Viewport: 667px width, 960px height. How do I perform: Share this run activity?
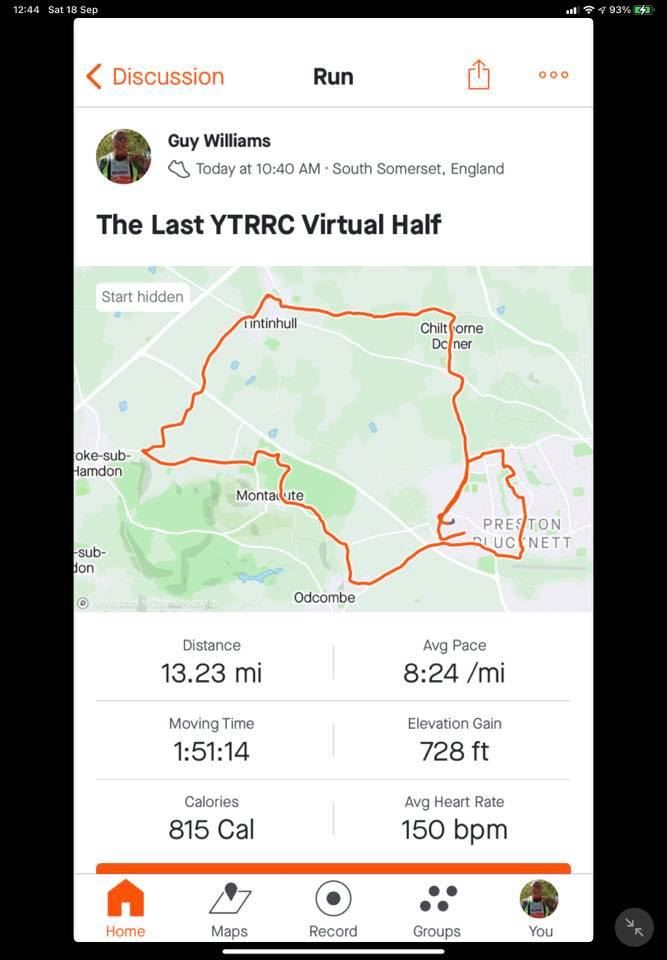(479, 75)
